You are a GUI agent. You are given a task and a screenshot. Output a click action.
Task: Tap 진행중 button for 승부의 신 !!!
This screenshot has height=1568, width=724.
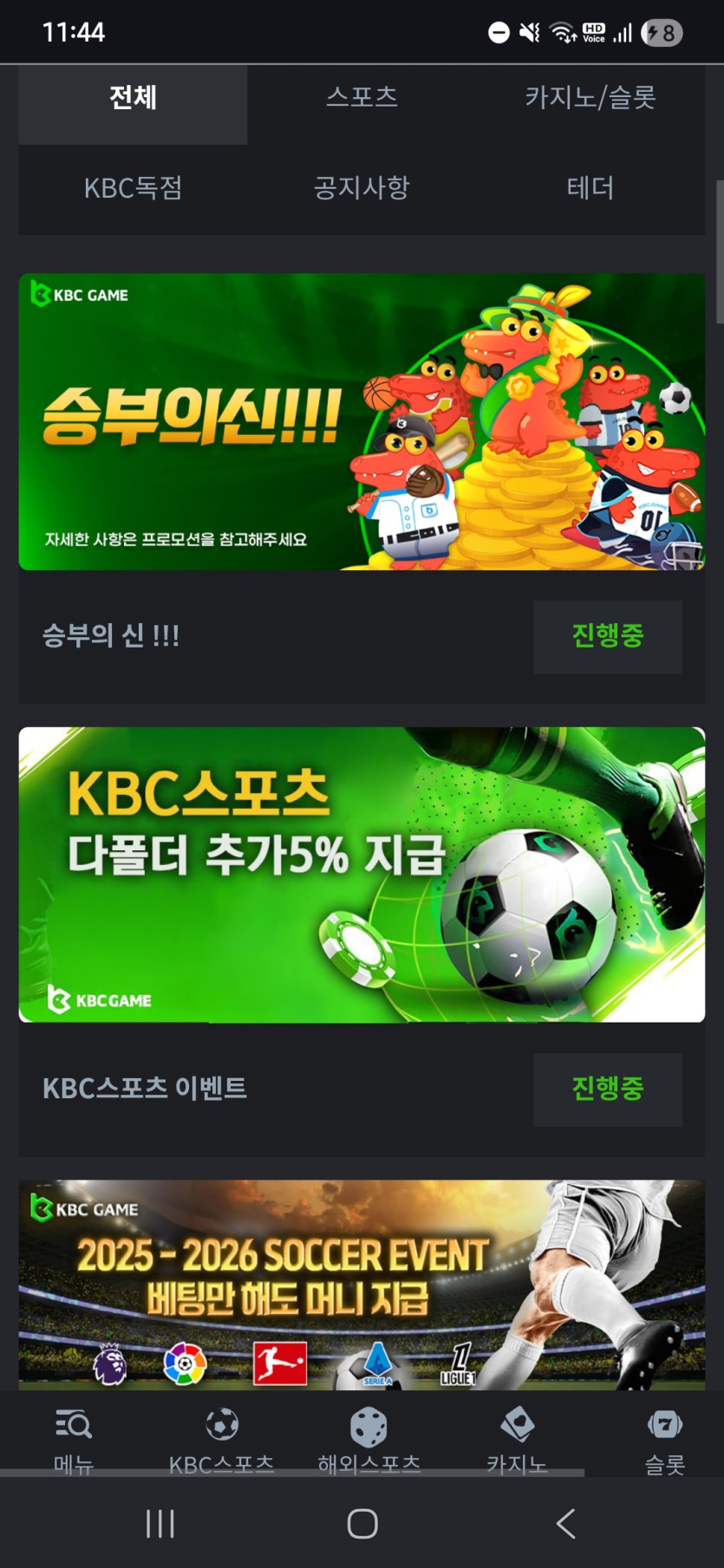coord(607,636)
